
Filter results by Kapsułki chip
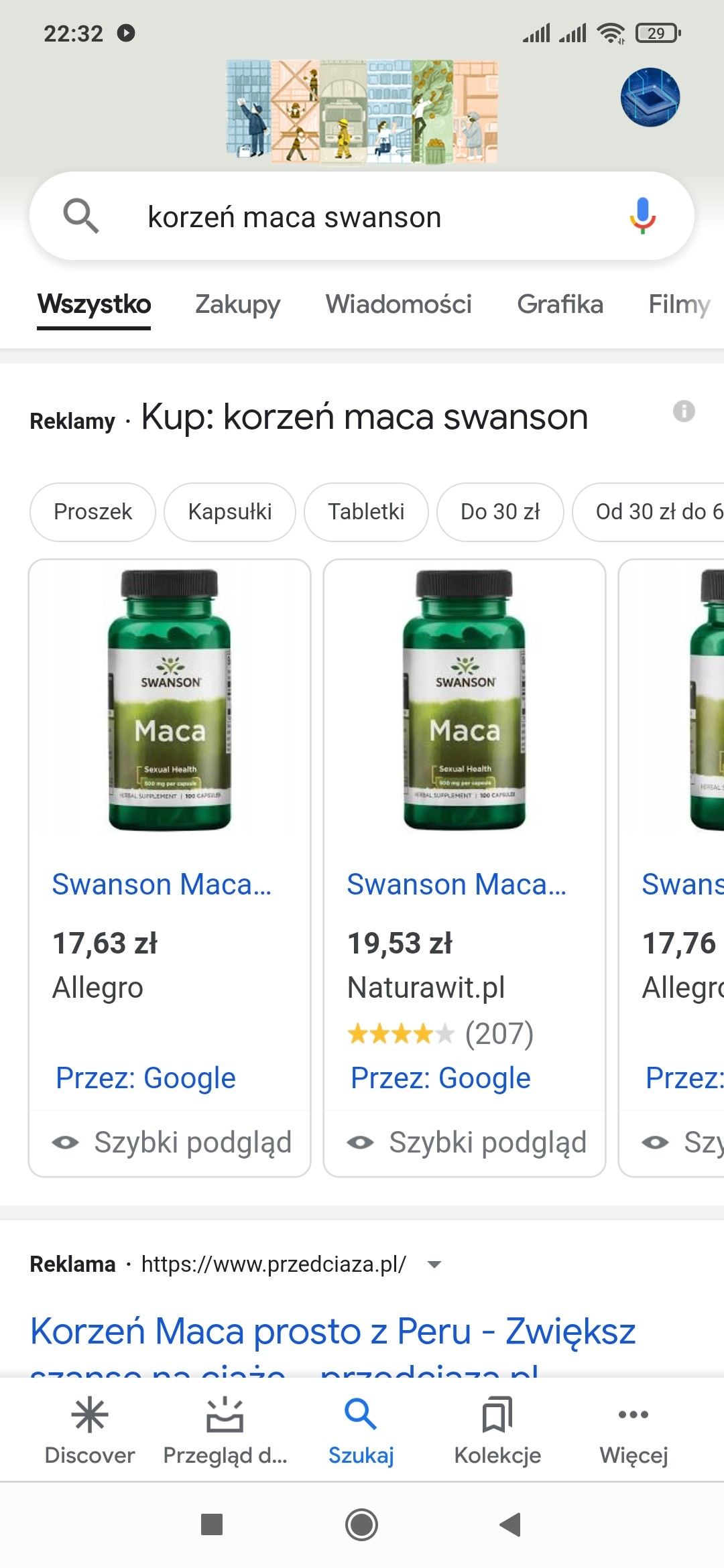point(229,512)
